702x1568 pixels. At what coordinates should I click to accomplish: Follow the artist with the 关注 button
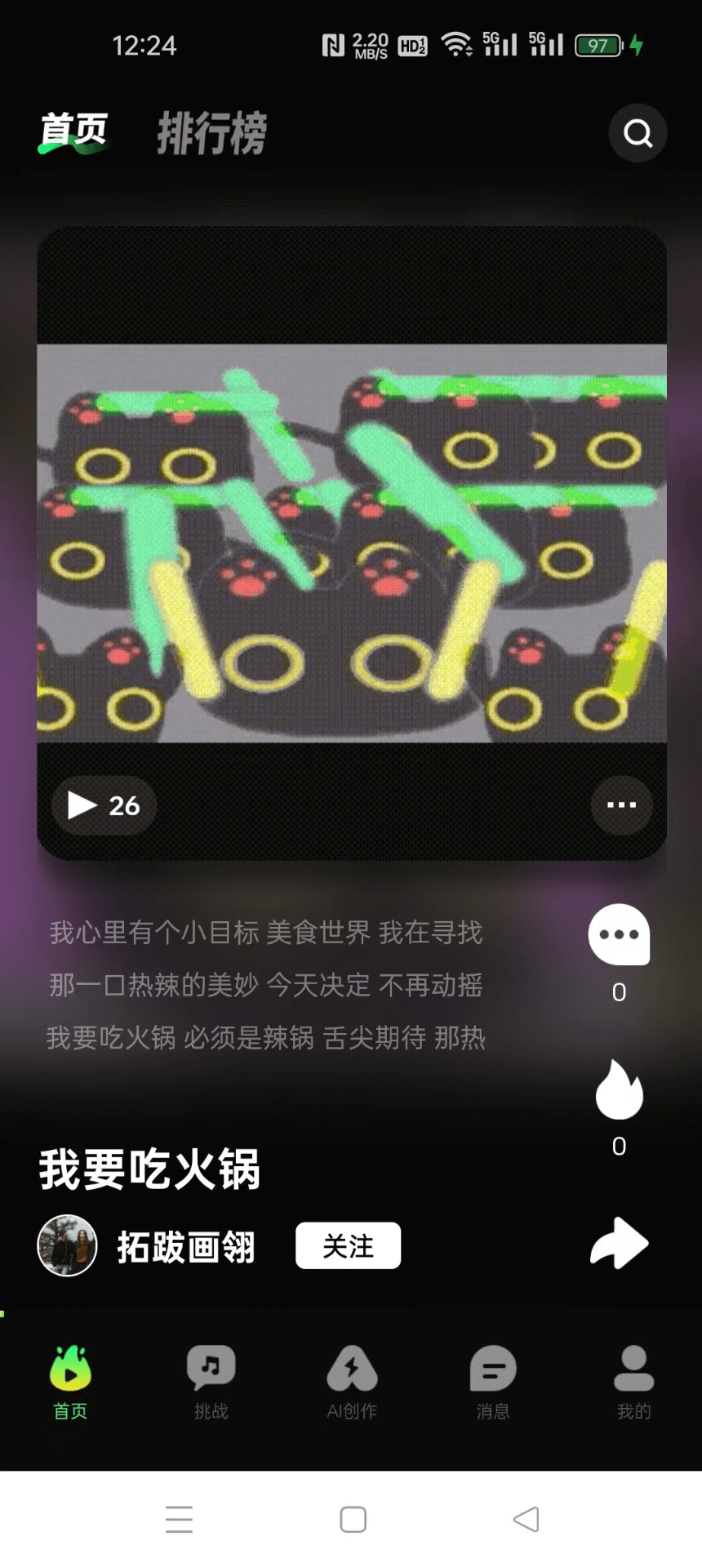click(x=348, y=1245)
